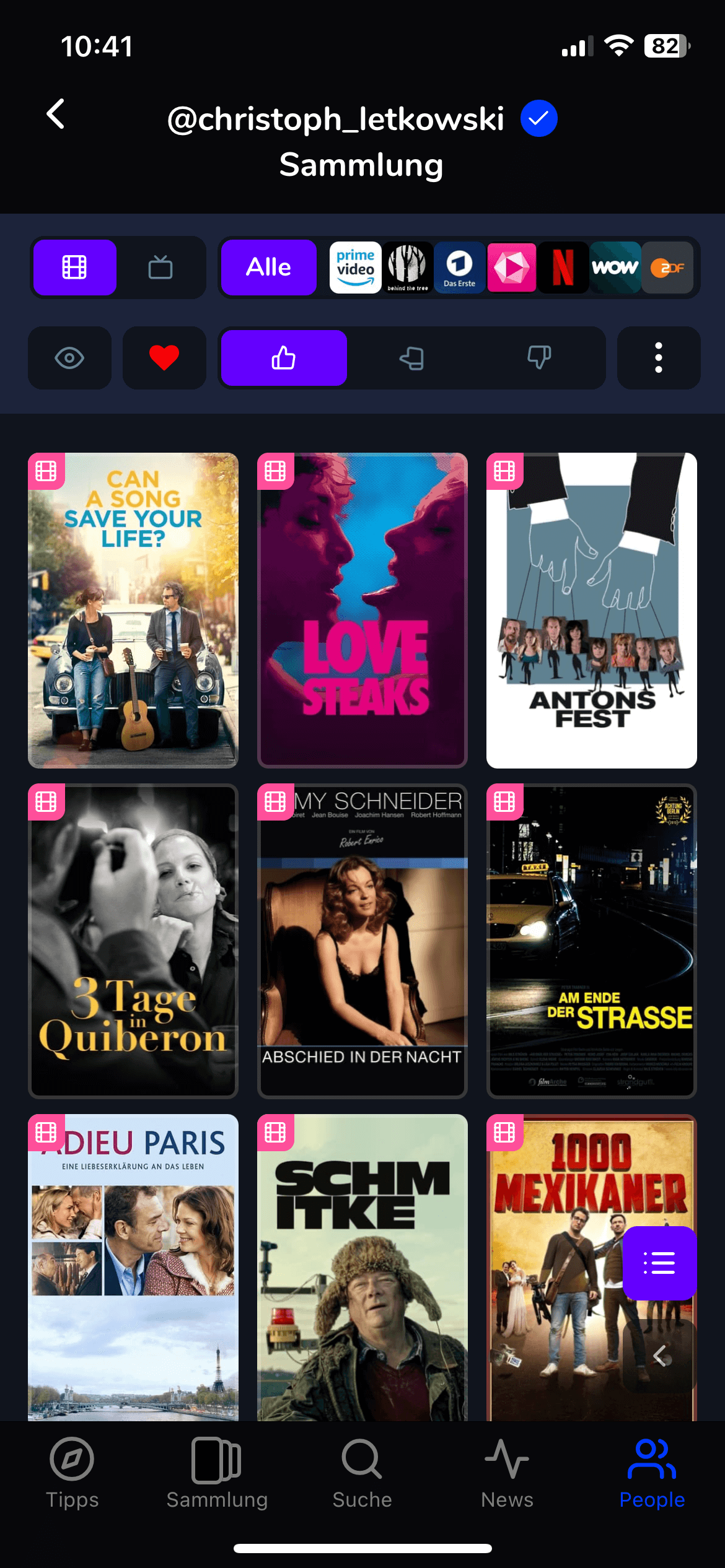Open the three-dot overflow menu
725x1568 pixels.
click(x=658, y=358)
